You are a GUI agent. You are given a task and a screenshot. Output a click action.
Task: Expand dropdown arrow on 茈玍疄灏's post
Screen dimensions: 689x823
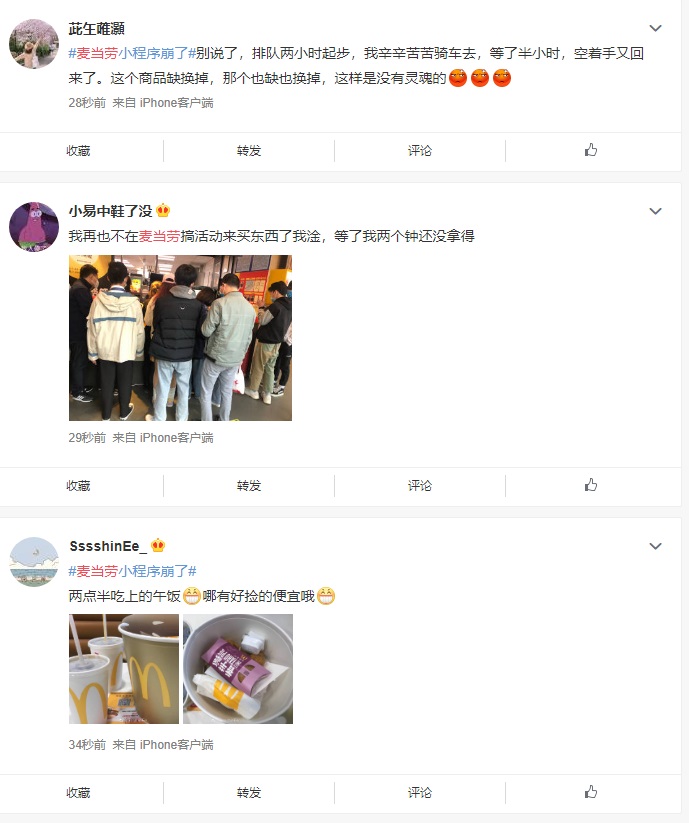coord(655,28)
